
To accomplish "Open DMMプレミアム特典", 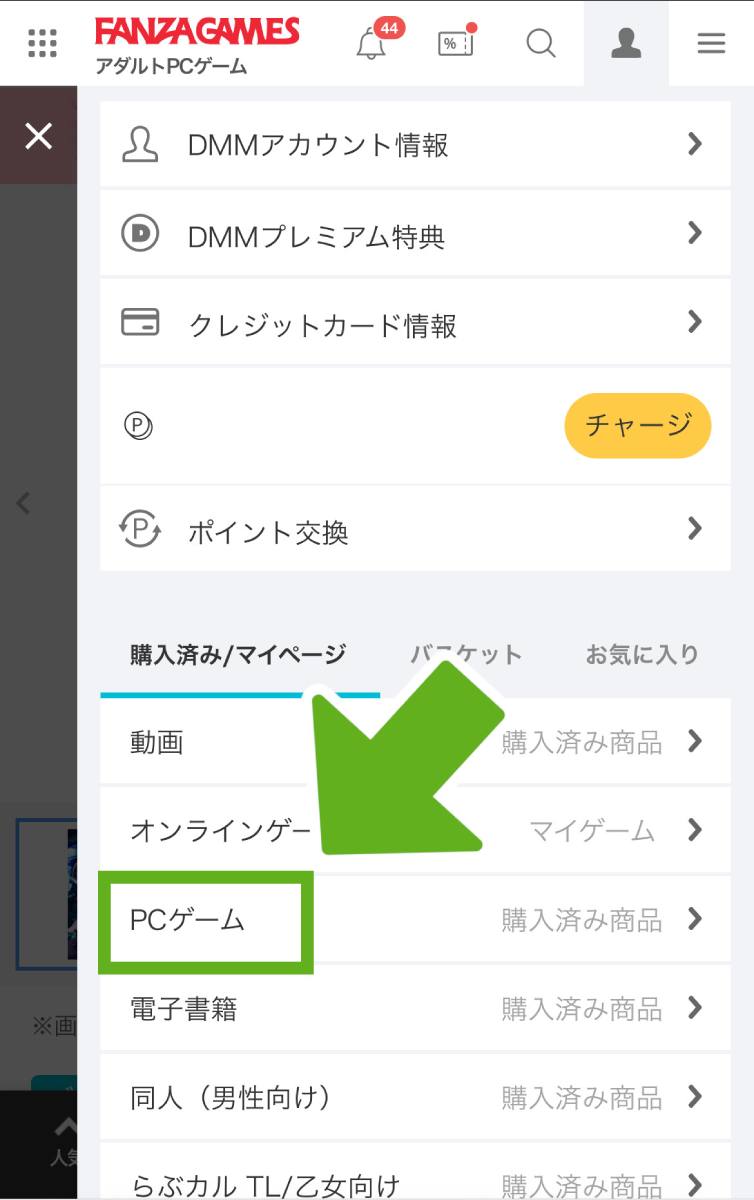I will [415, 235].
